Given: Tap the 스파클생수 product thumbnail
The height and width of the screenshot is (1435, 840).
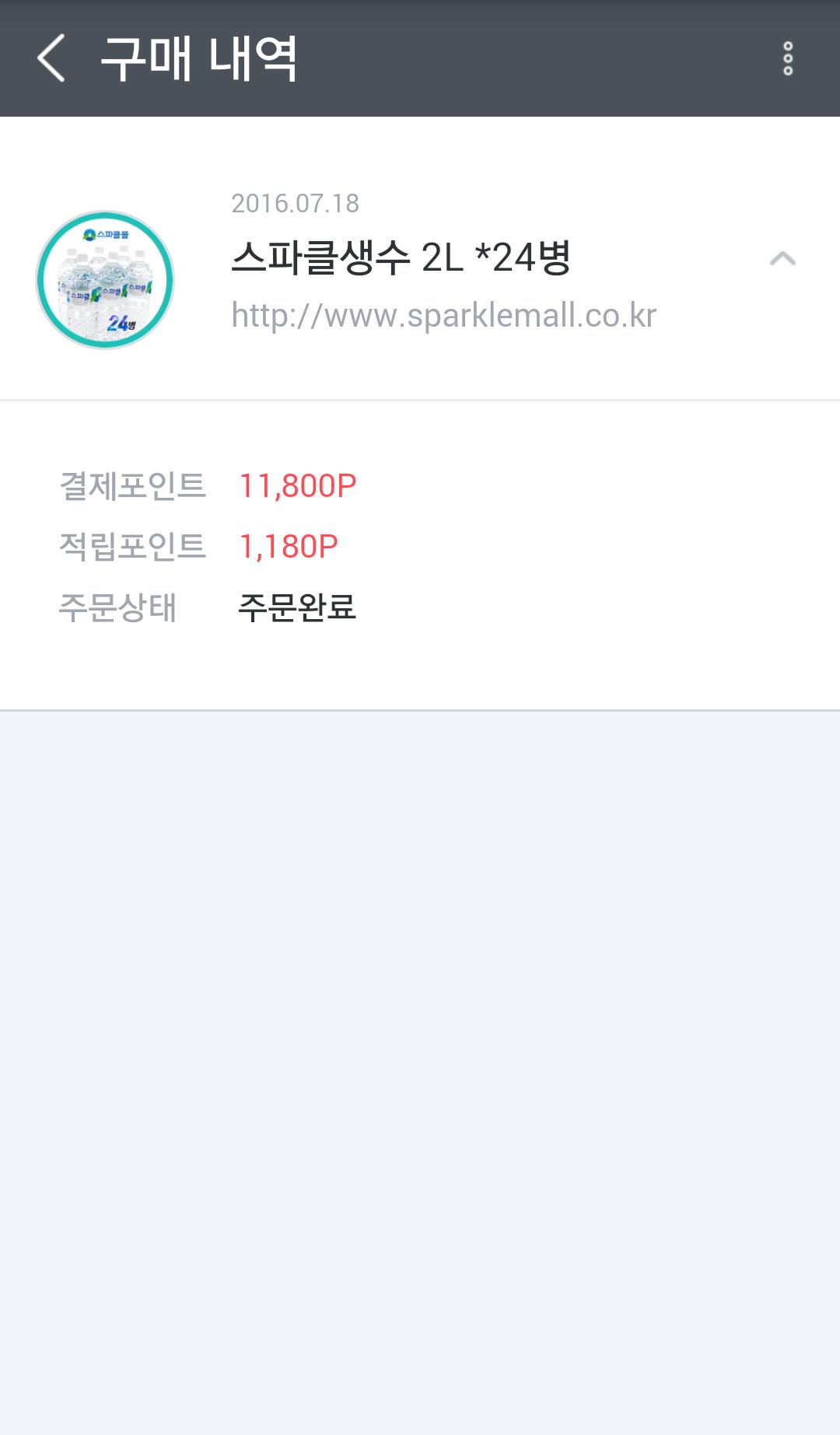Looking at the screenshot, I should point(105,280).
